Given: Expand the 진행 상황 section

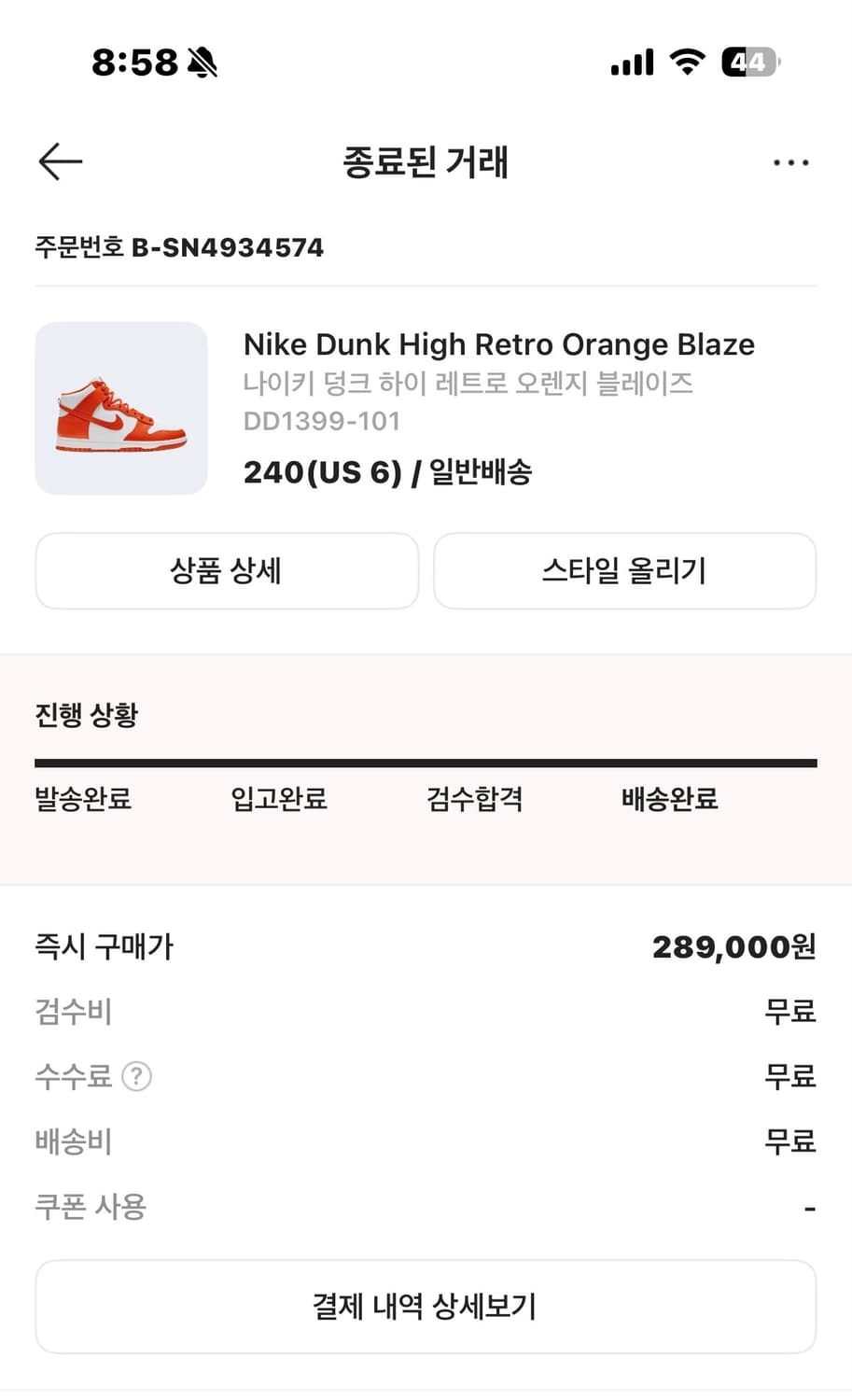Looking at the screenshot, I should 86,714.
